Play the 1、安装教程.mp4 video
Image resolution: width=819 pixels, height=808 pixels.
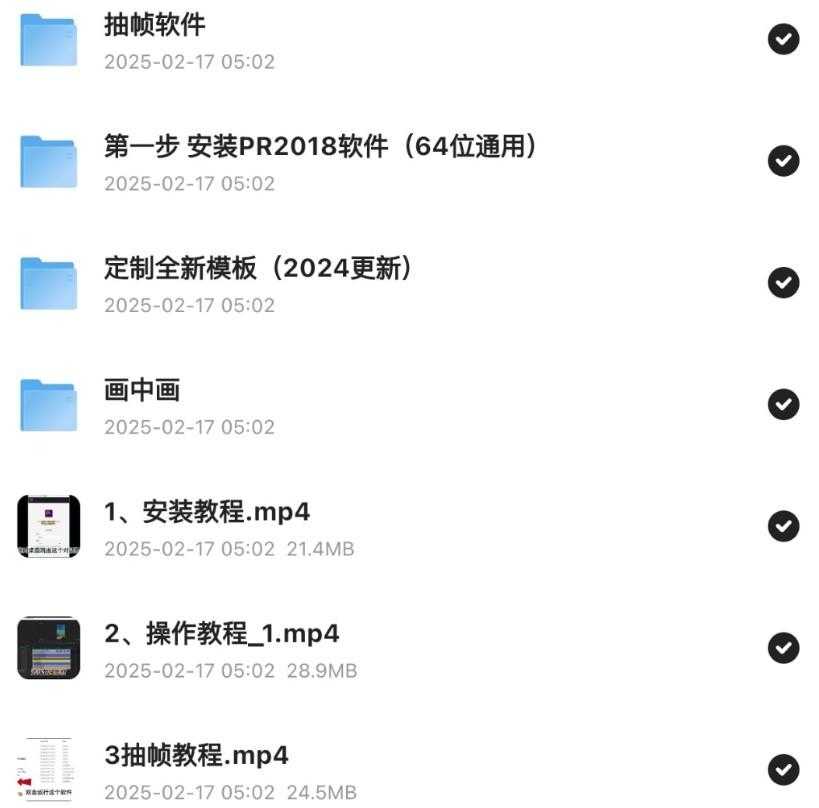(x=207, y=513)
